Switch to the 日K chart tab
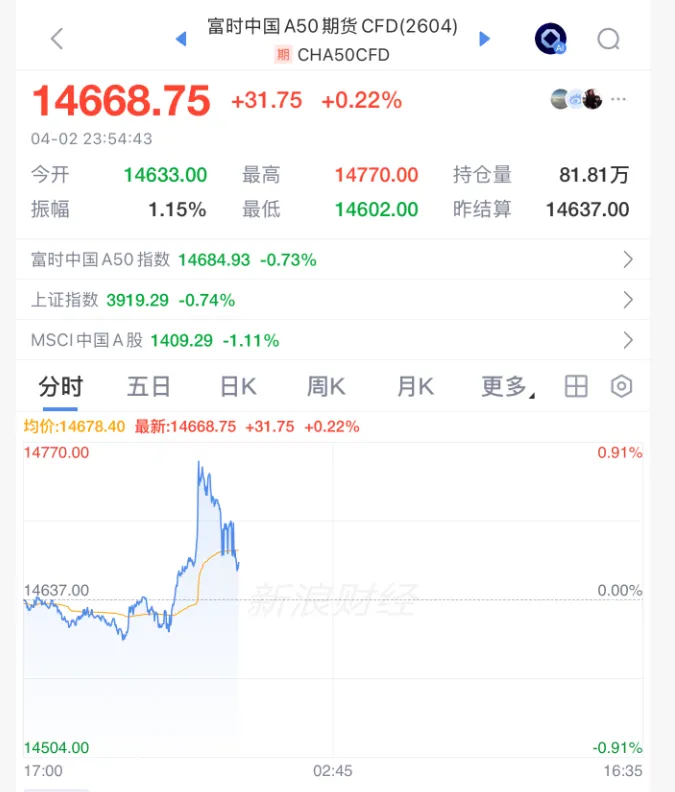 (x=238, y=387)
